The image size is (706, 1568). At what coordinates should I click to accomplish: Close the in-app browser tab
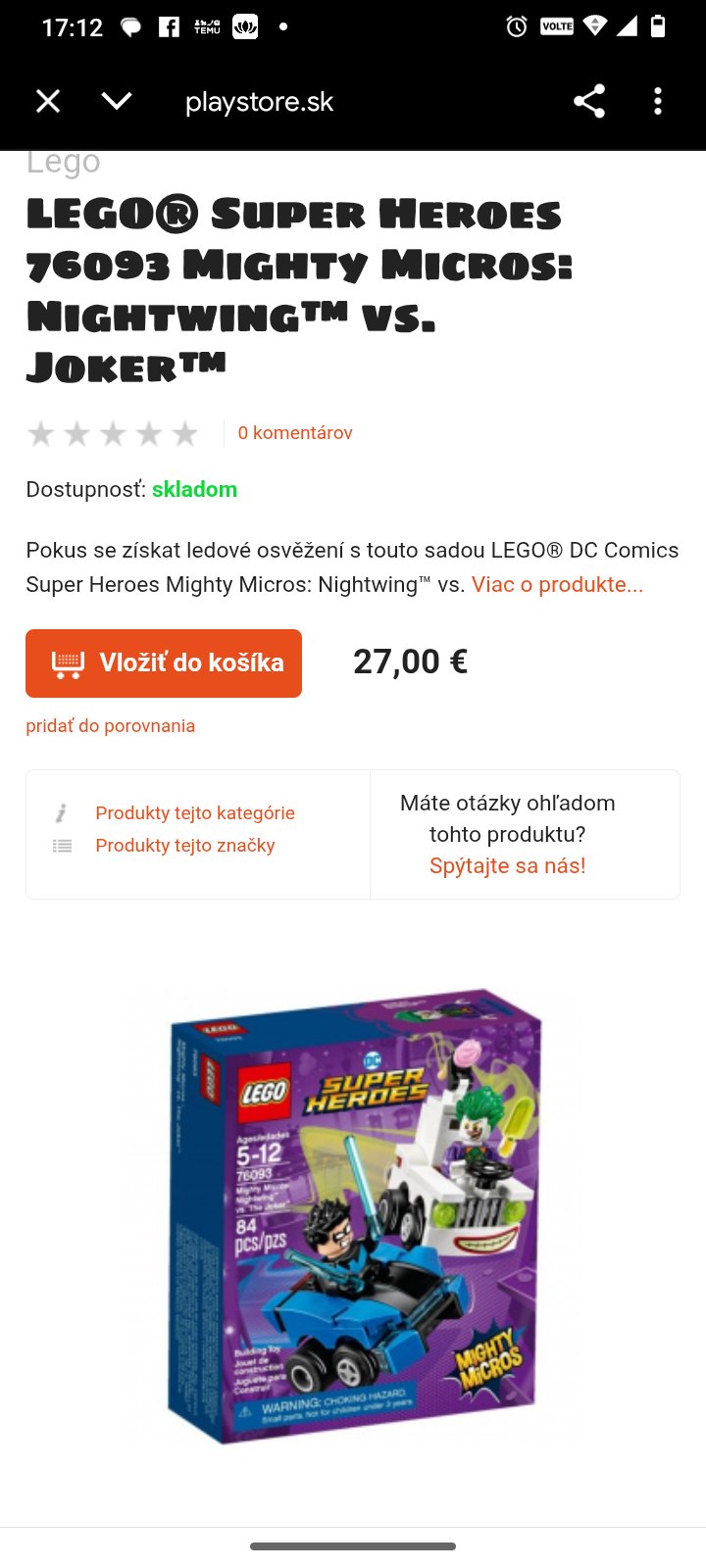(x=48, y=101)
